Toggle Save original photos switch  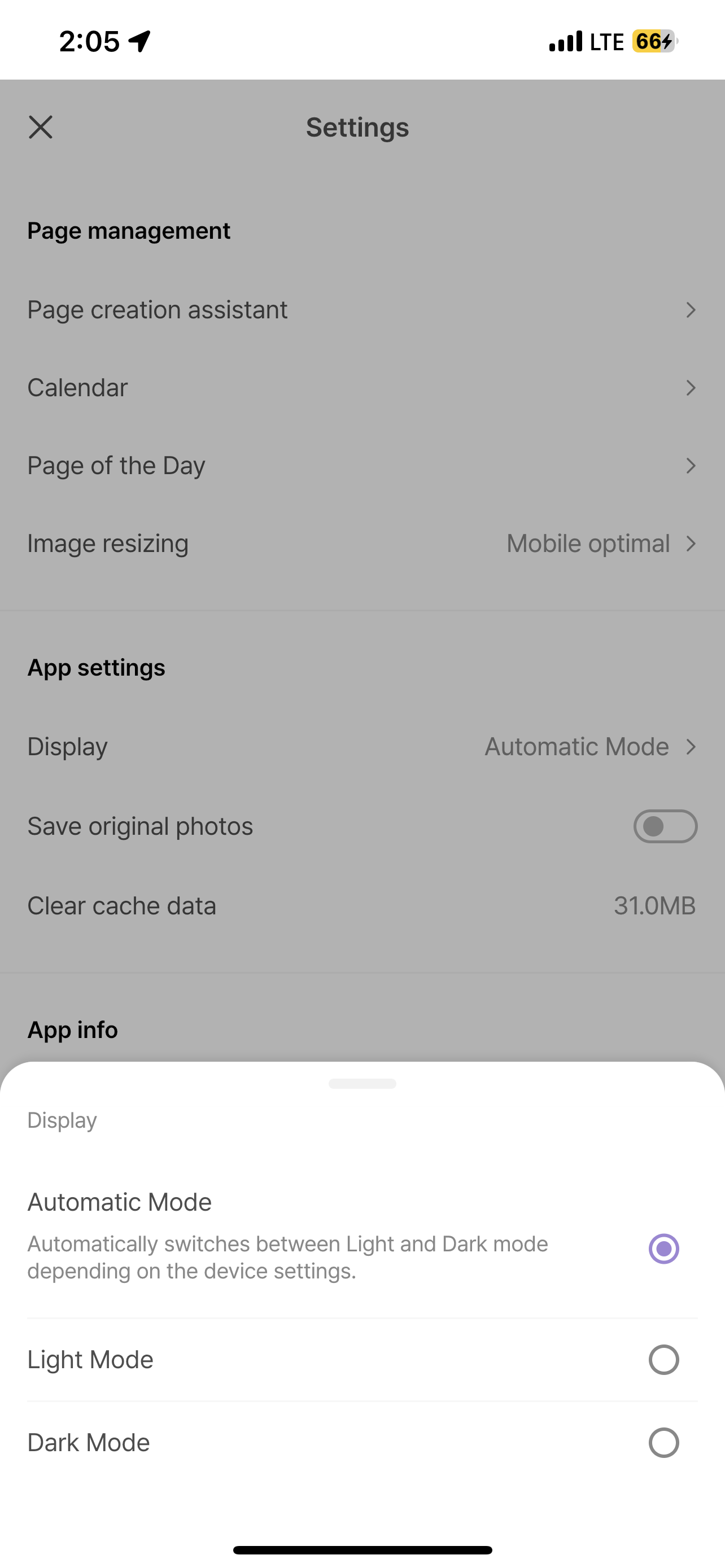665,826
